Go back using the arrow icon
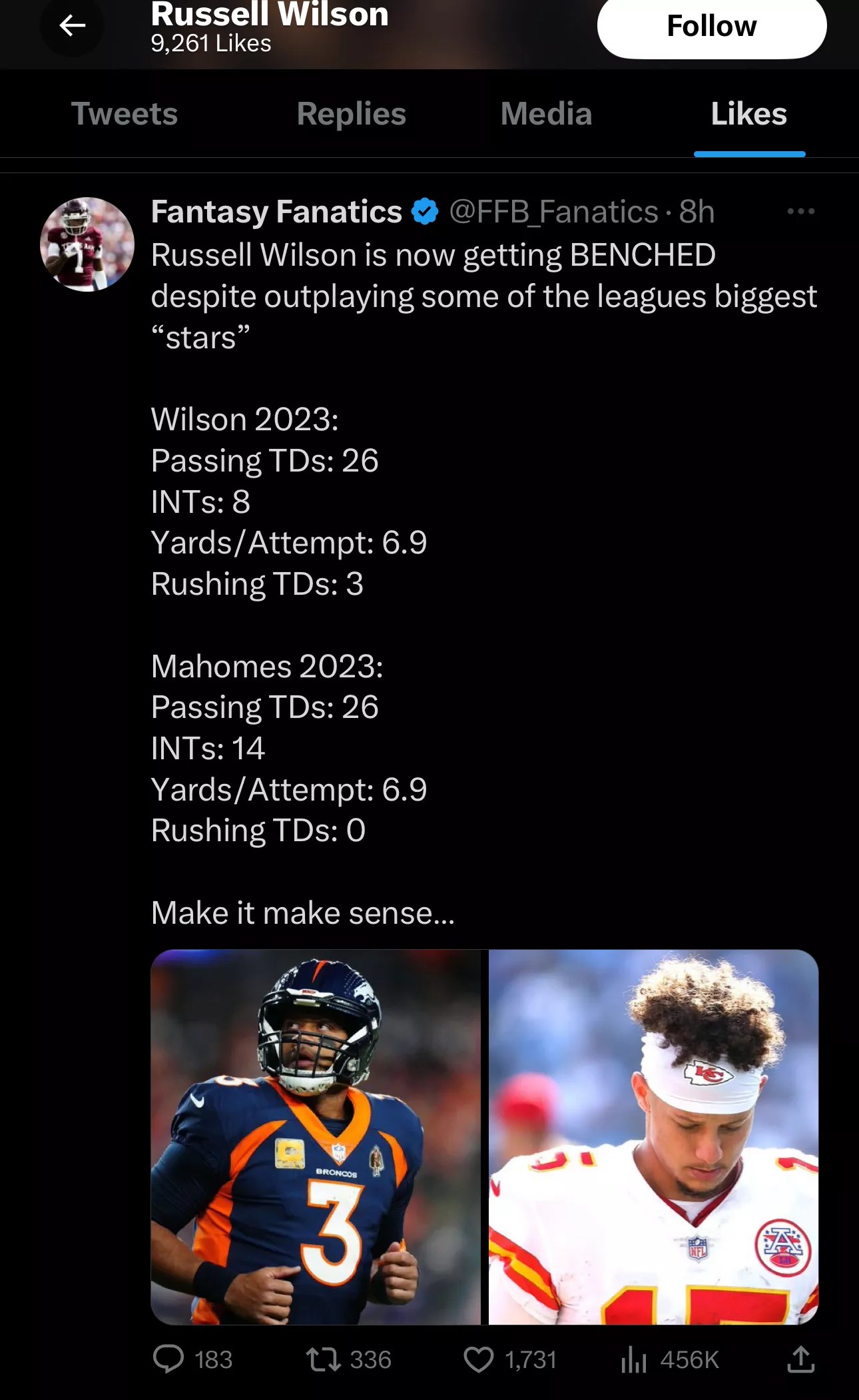Image resolution: width=859 pixels, height=1400 pixels. [x=72, y=26]
